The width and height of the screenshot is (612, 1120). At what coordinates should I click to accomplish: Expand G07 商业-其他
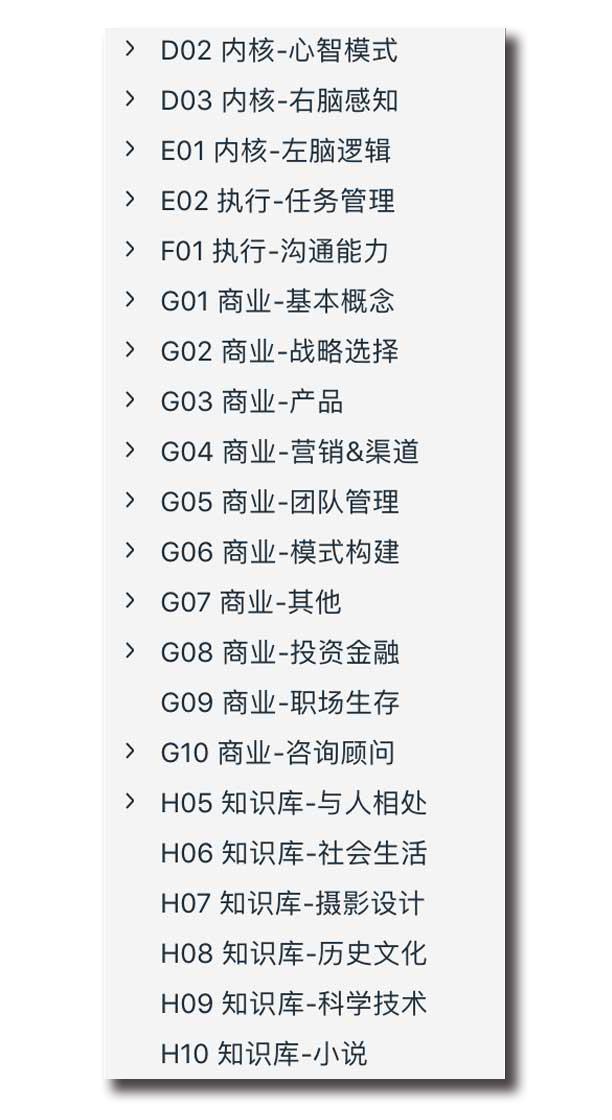(129, 601)
